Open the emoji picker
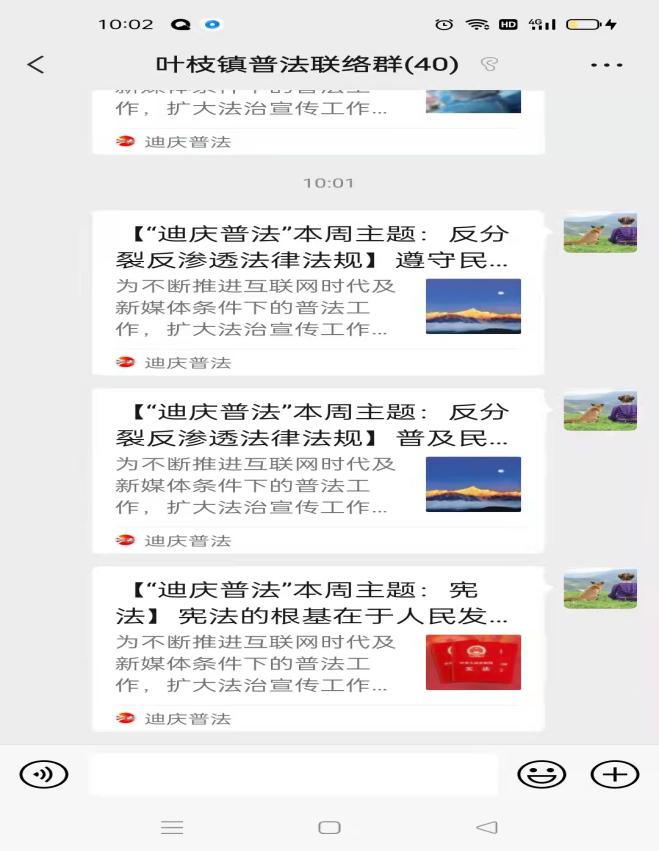Image resolution: width=659 pixels, height=851 pixels. click(541, 774)
